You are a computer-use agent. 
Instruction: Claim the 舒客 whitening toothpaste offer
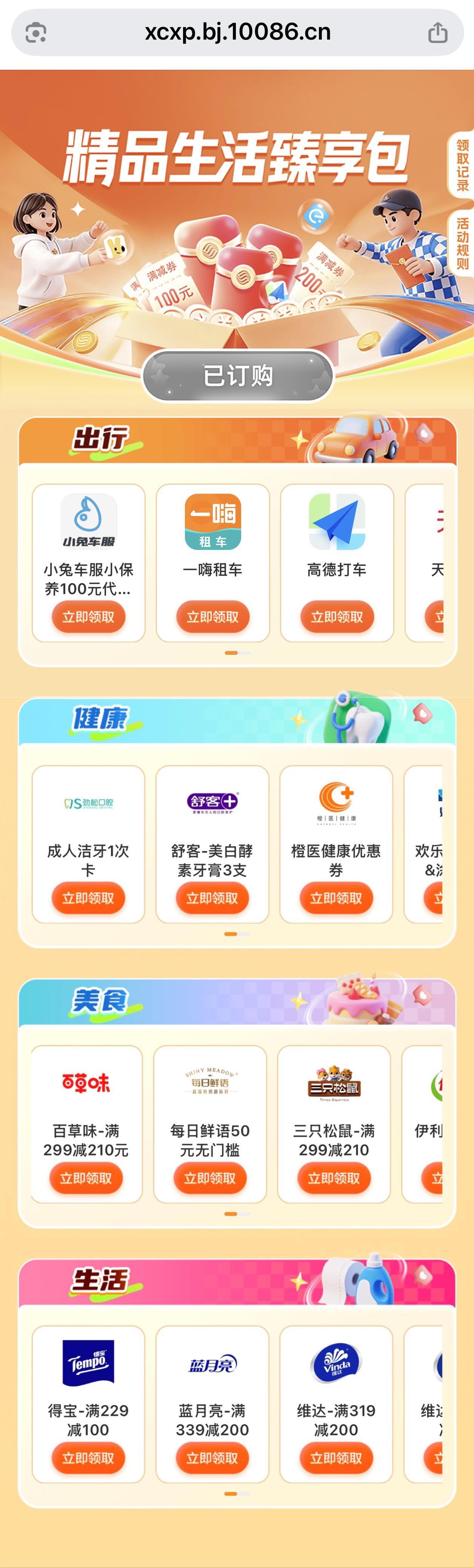[212, 898]
